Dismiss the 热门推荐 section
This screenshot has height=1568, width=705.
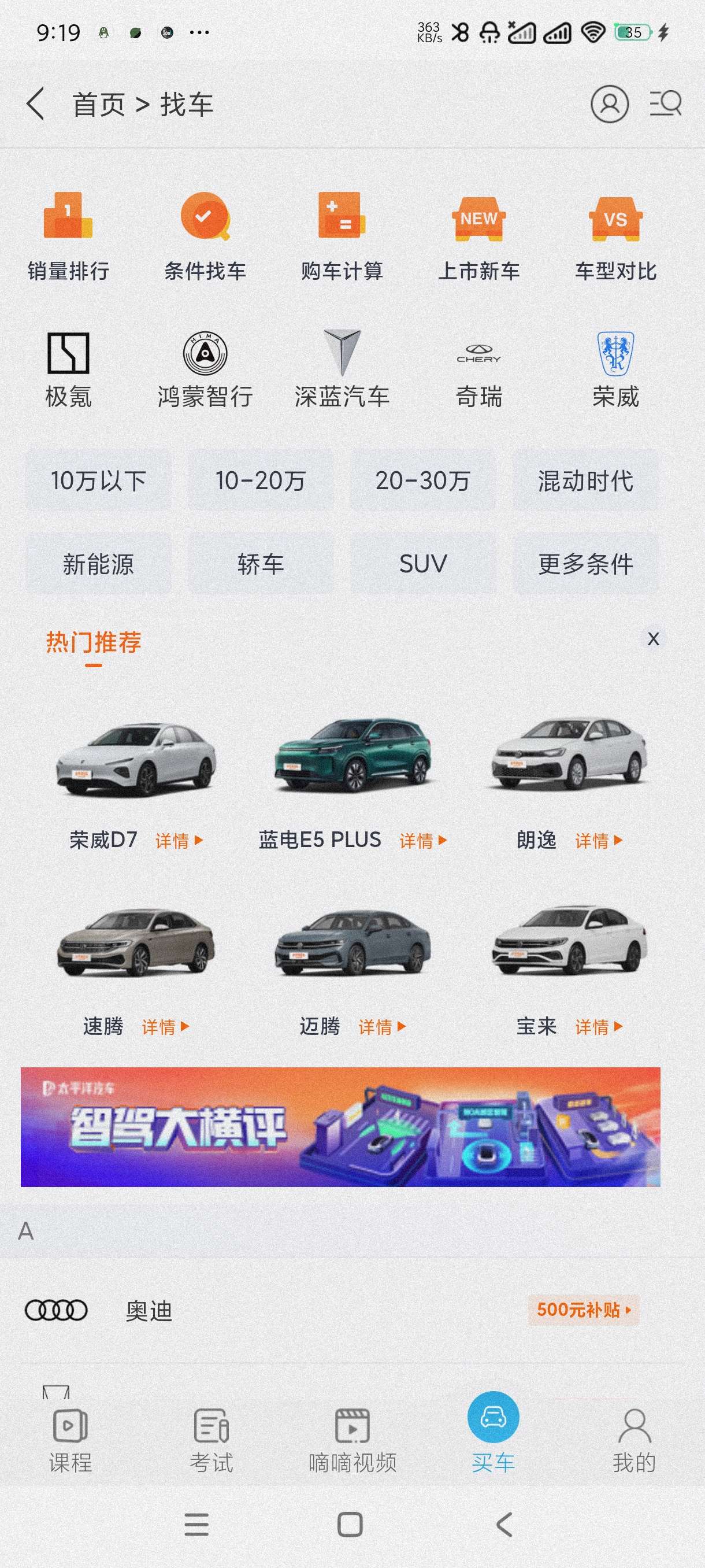[654, 638]
